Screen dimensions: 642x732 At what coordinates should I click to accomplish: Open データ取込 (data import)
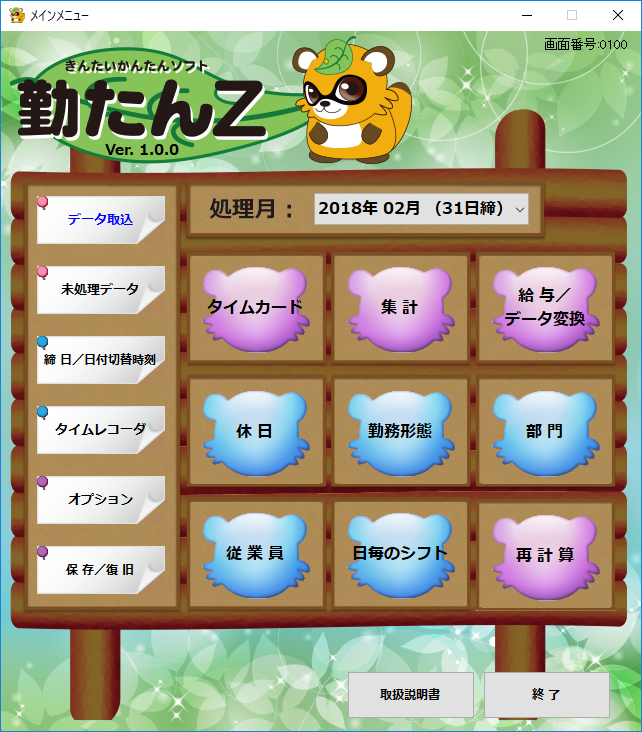[x=100, y=219]
